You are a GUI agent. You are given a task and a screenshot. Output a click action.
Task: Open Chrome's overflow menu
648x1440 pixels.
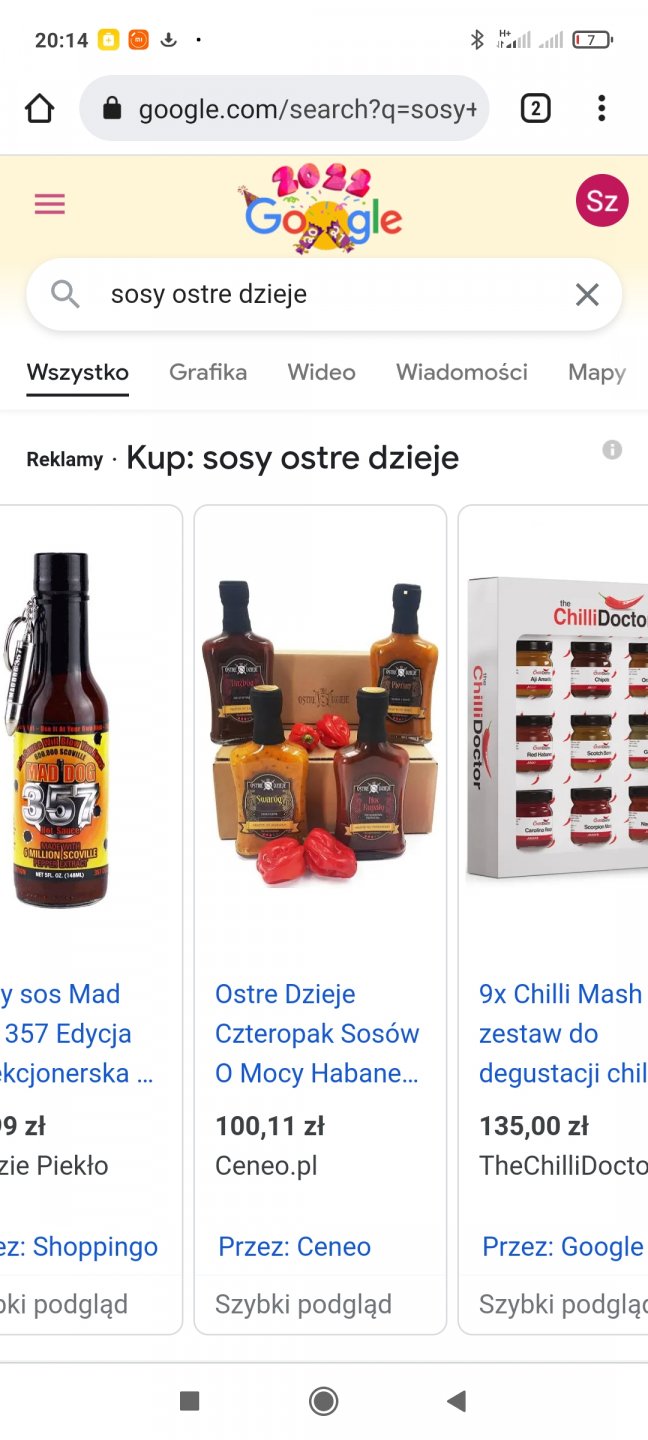(601, 108)
